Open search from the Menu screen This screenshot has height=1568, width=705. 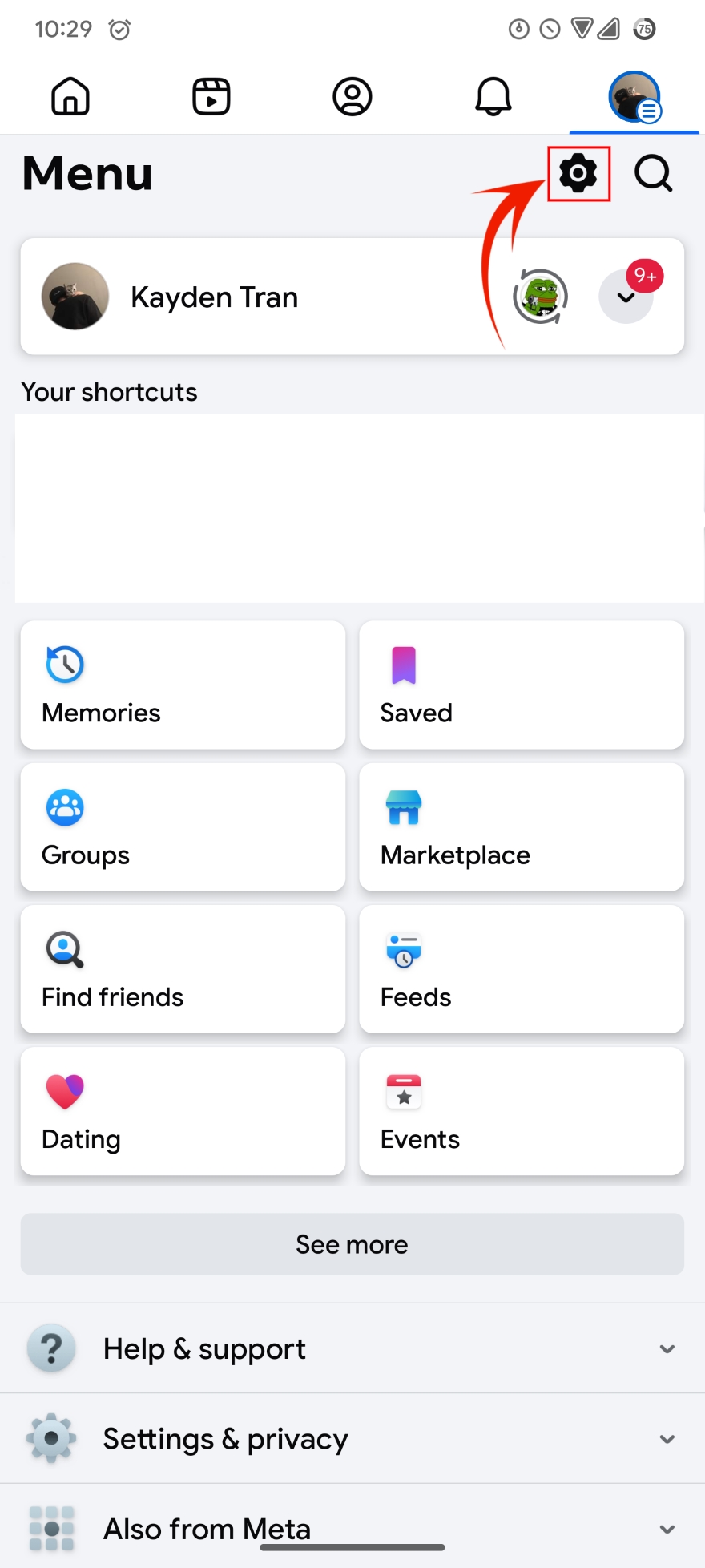point(653,173)
